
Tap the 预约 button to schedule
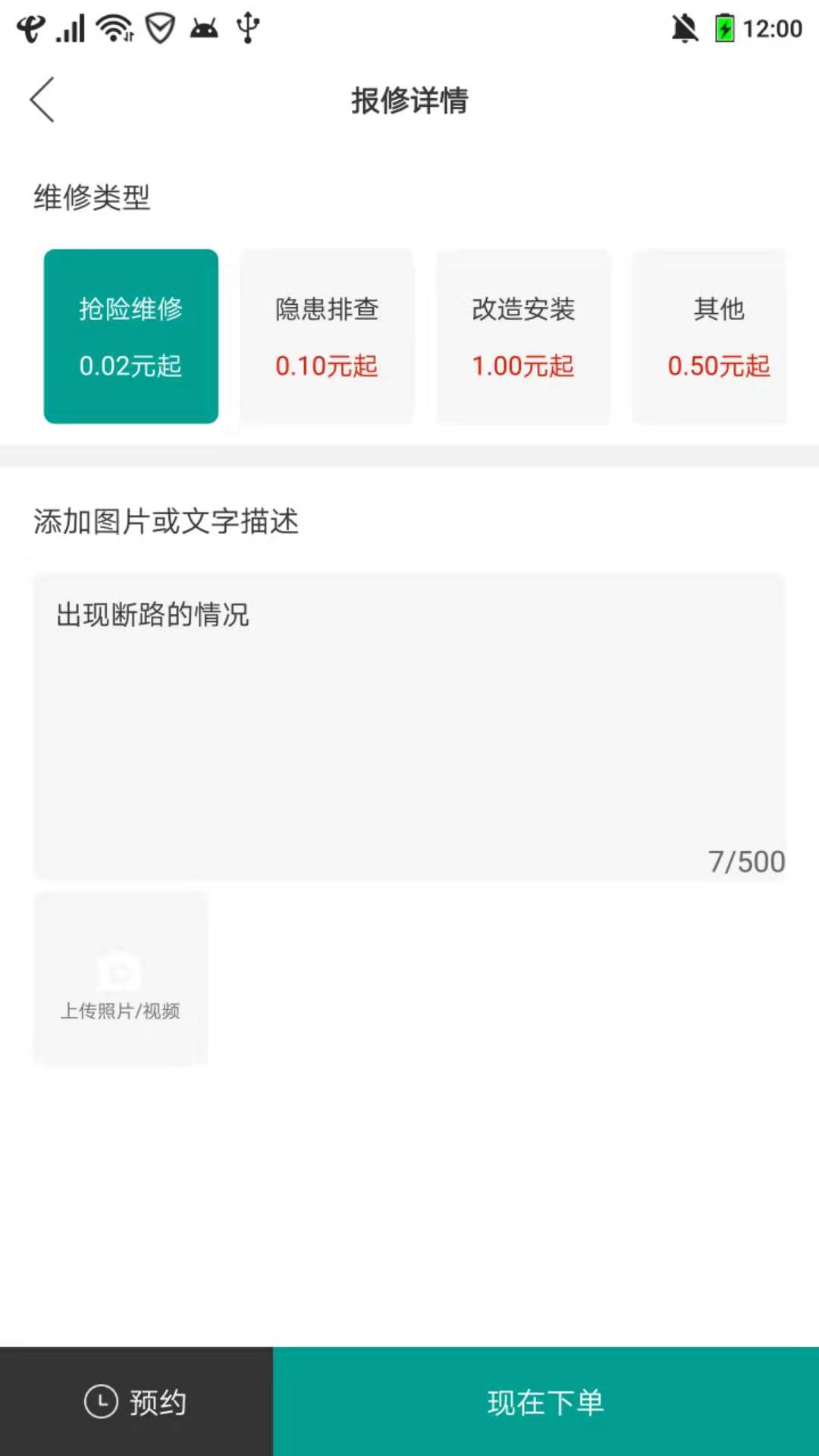(x=136, y=1401)
